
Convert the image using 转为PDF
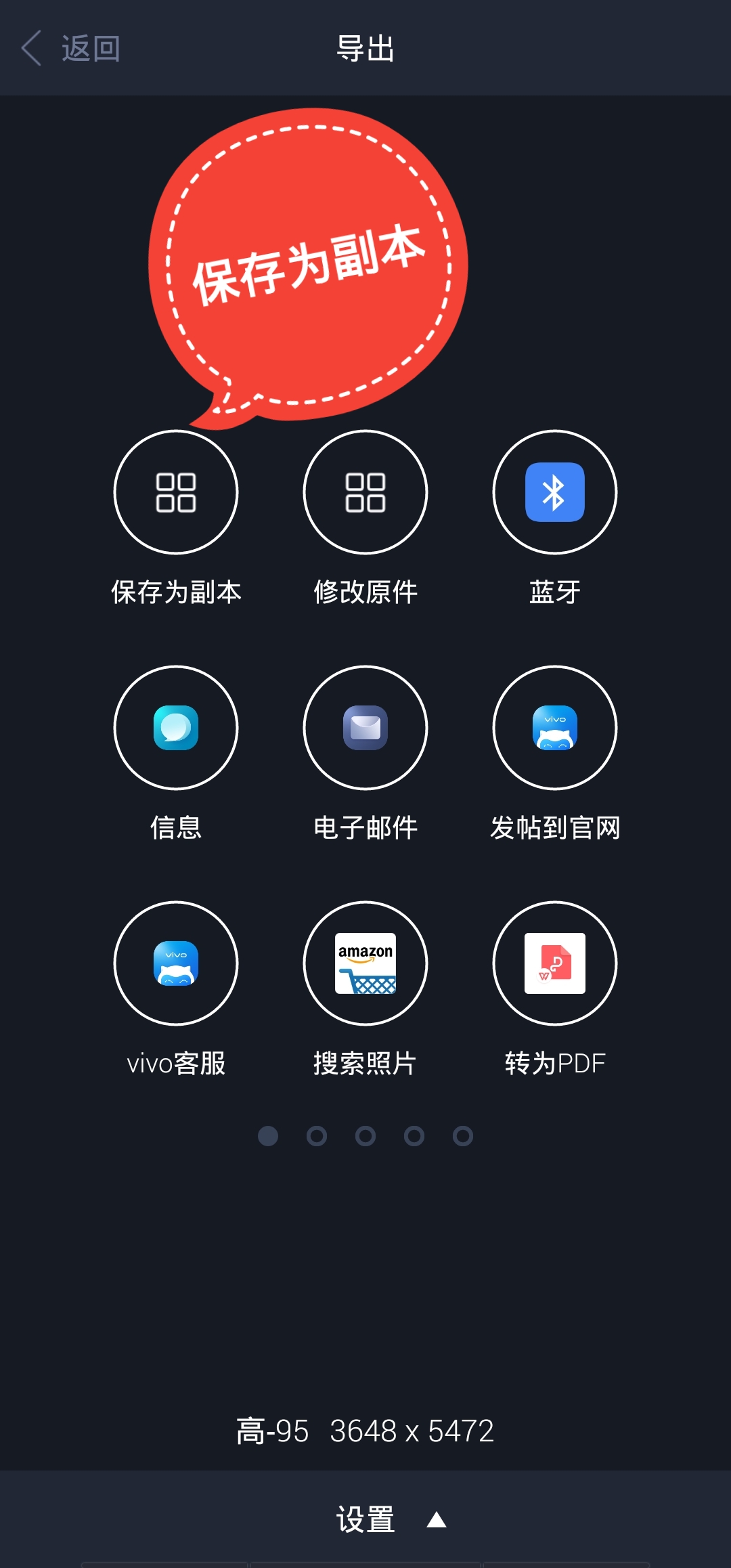click(x=555, y=963)
